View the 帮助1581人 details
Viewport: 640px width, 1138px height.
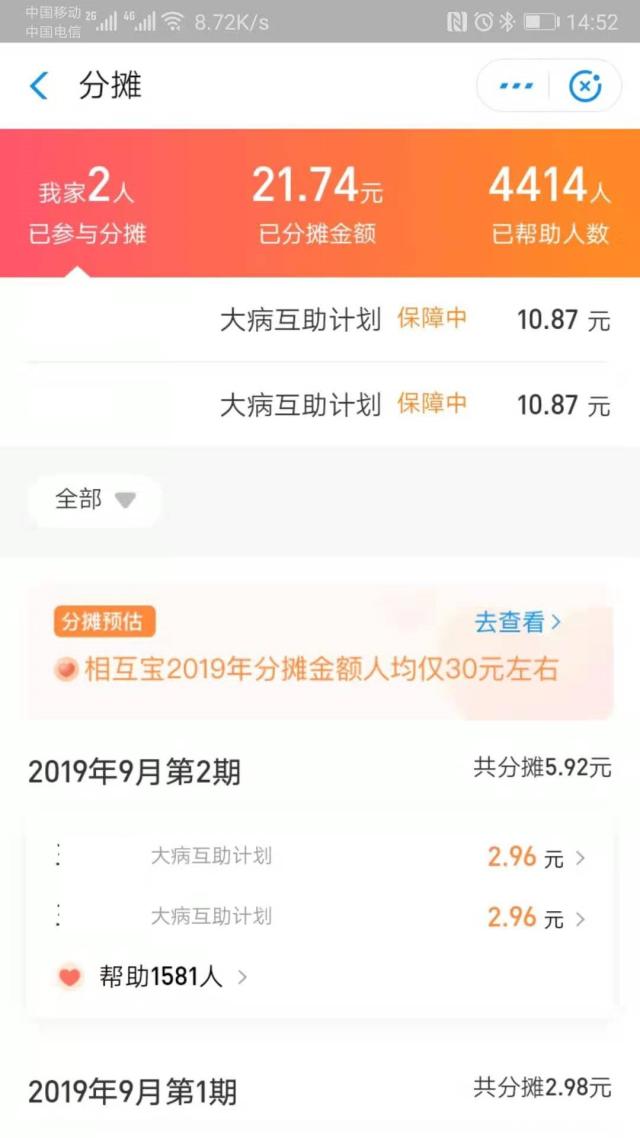tap(160, 977)
